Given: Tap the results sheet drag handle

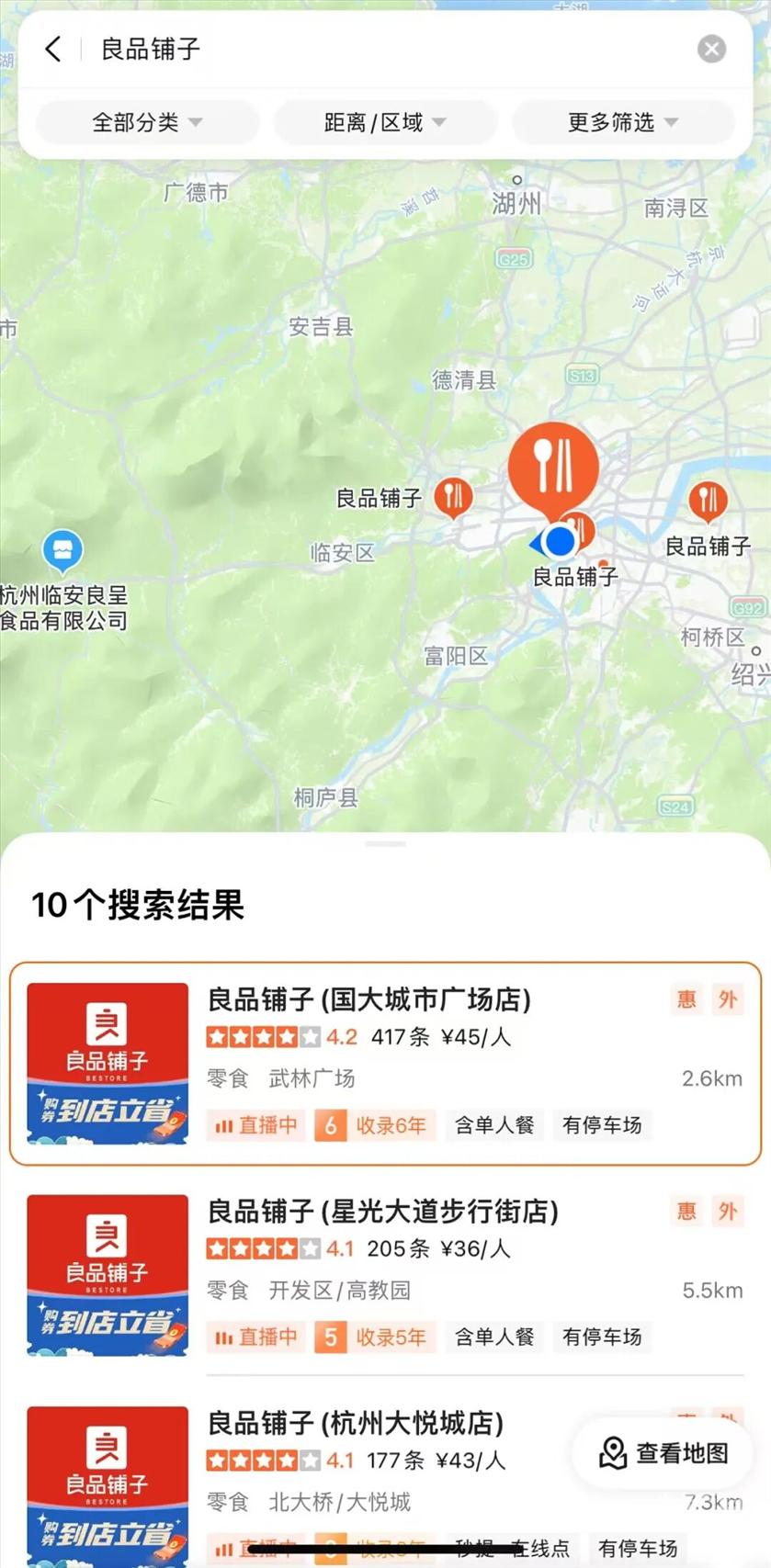Looking at the screenshot, I should 385,843.
